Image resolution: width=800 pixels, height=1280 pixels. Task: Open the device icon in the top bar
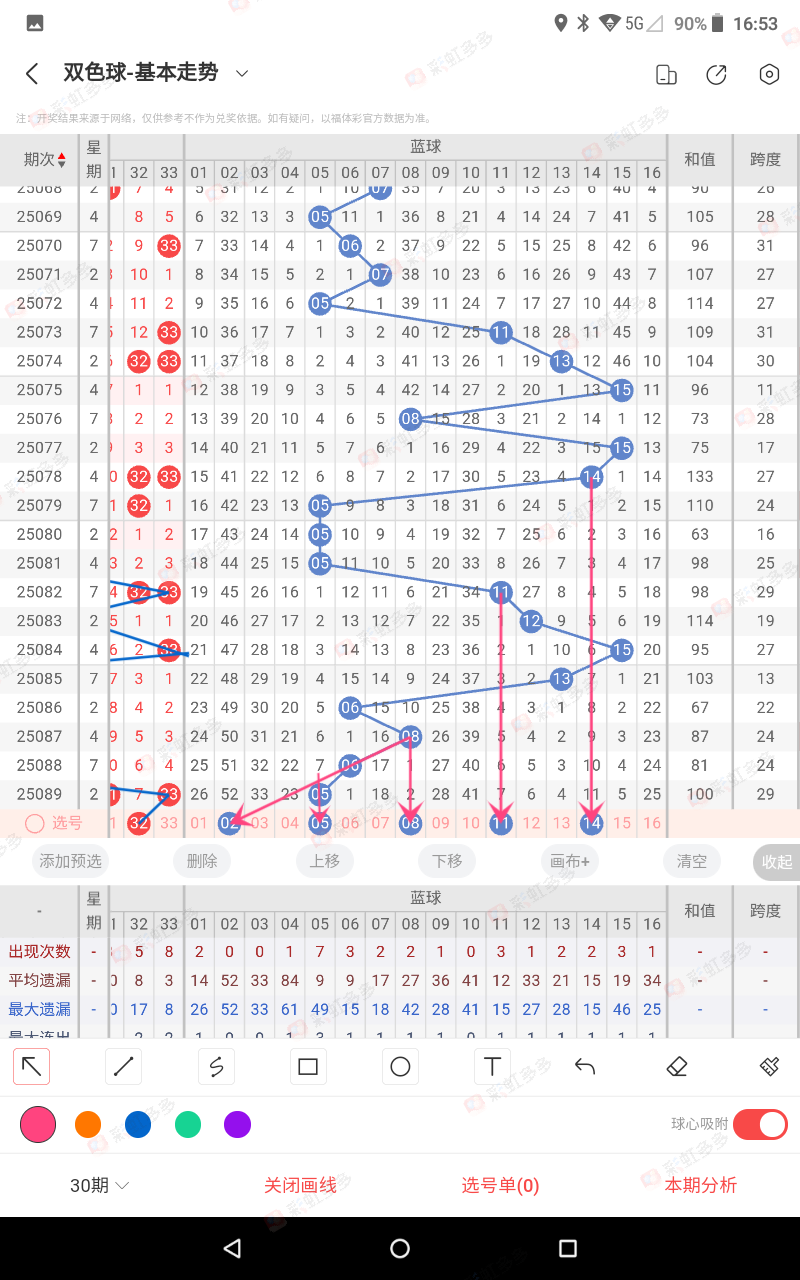pyautogui.click(x=665, y=74)
